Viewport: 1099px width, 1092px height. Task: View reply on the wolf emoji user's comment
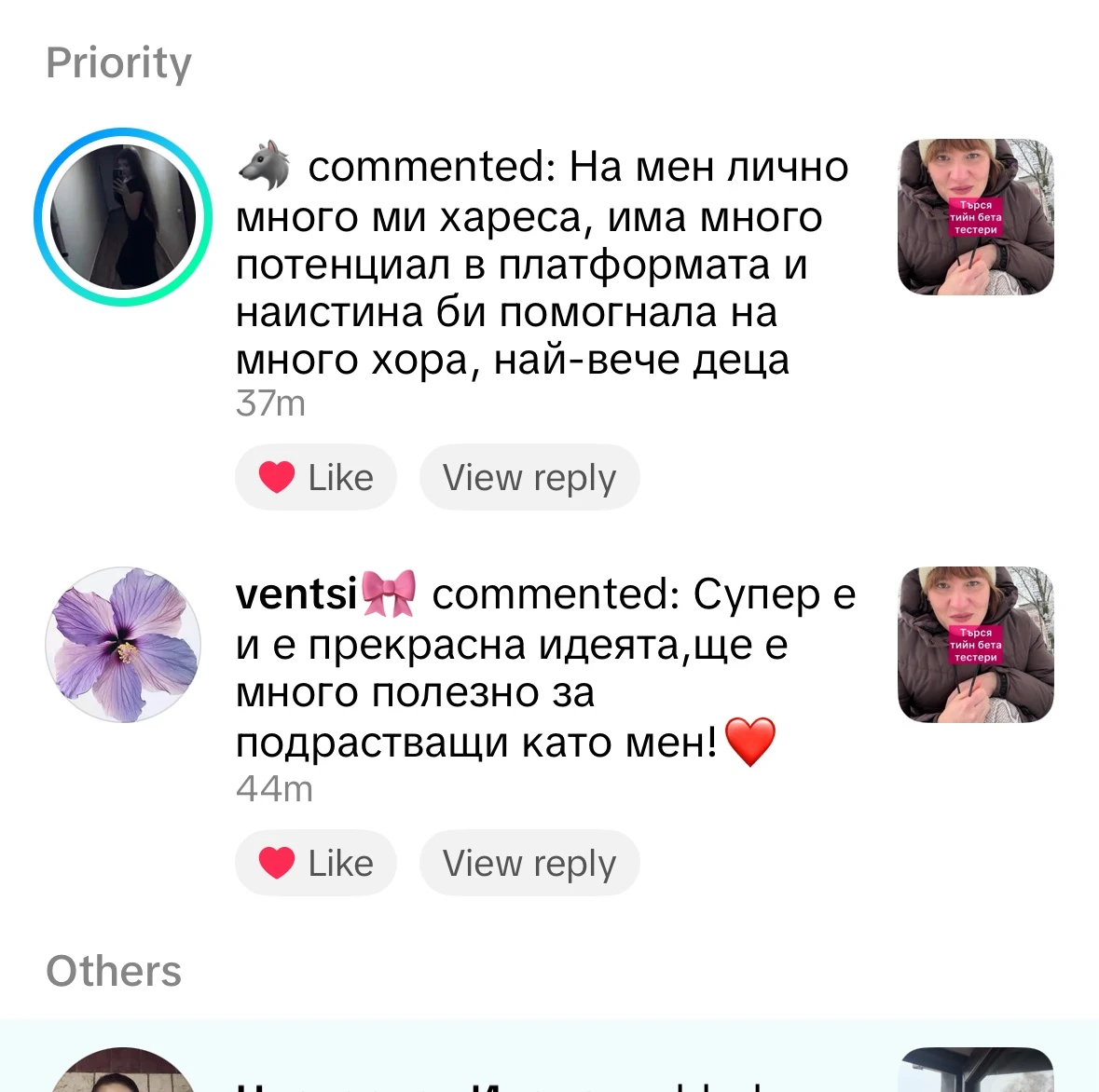pos(529,478)
